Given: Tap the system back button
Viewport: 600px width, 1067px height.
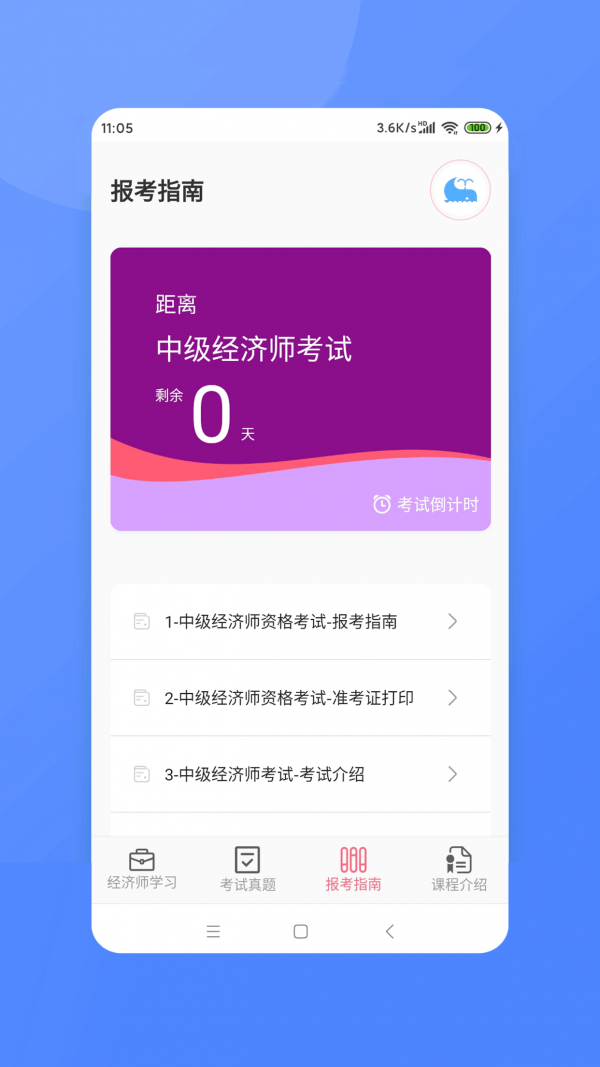Looking at the screenshot, I should click(390, 931).
